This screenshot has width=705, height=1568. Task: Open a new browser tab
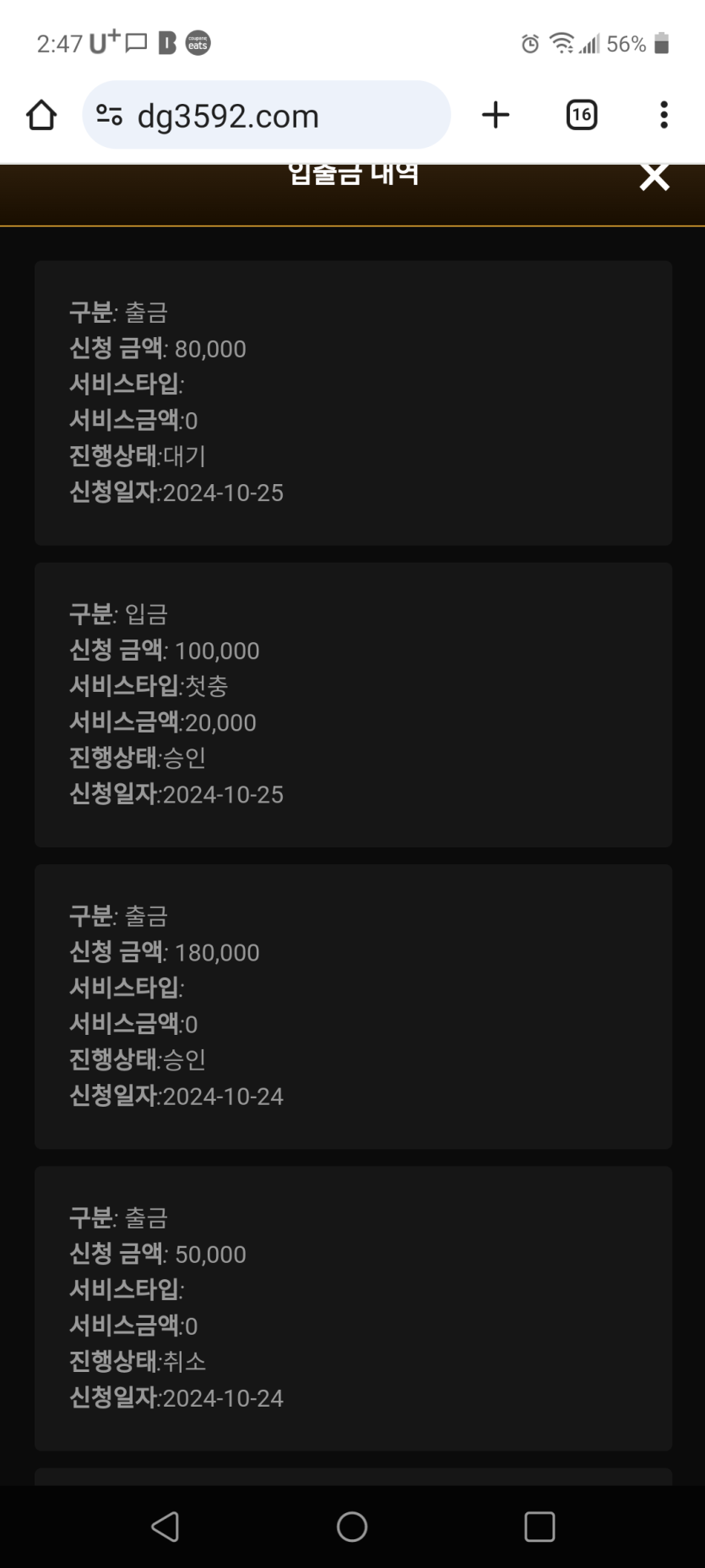point(496,115)
